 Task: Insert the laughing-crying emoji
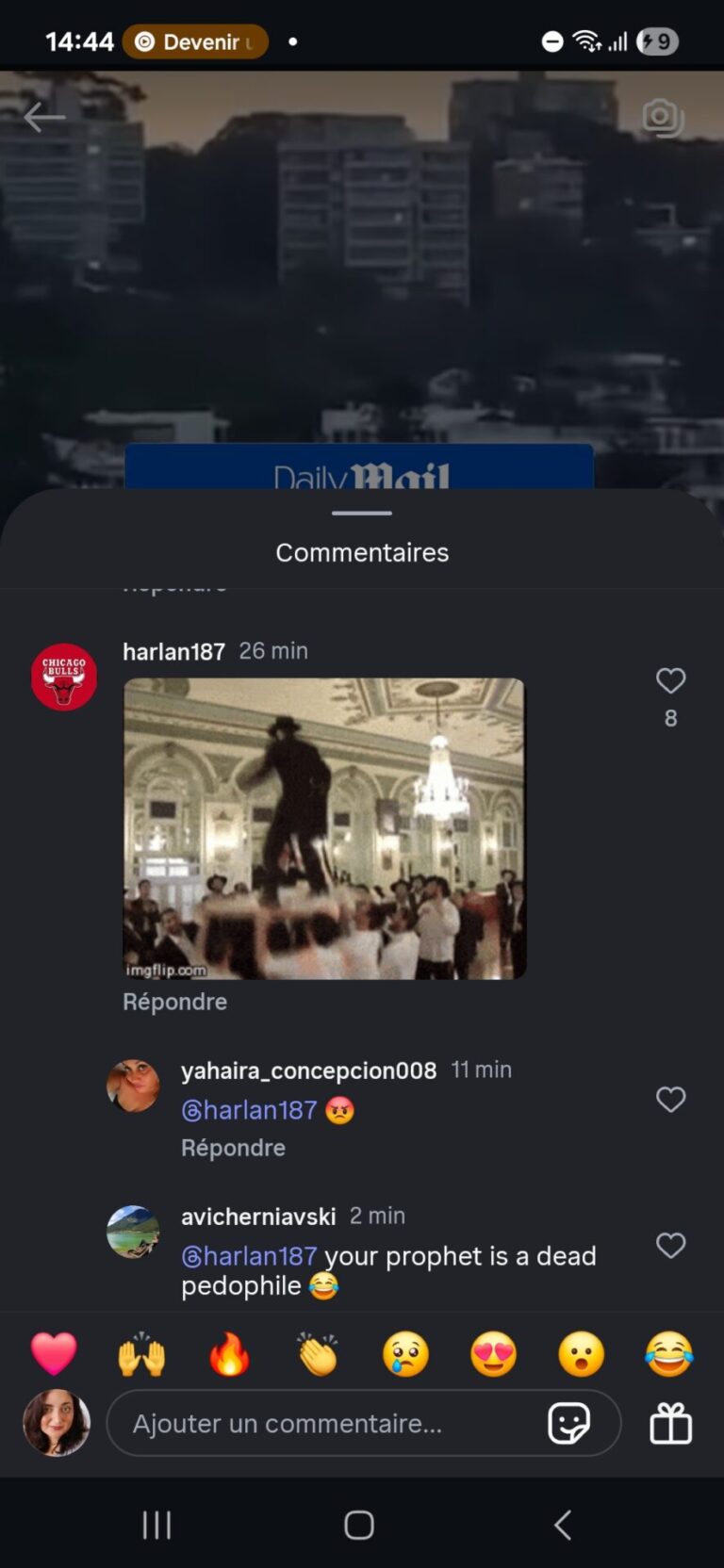pos(669,1354)
